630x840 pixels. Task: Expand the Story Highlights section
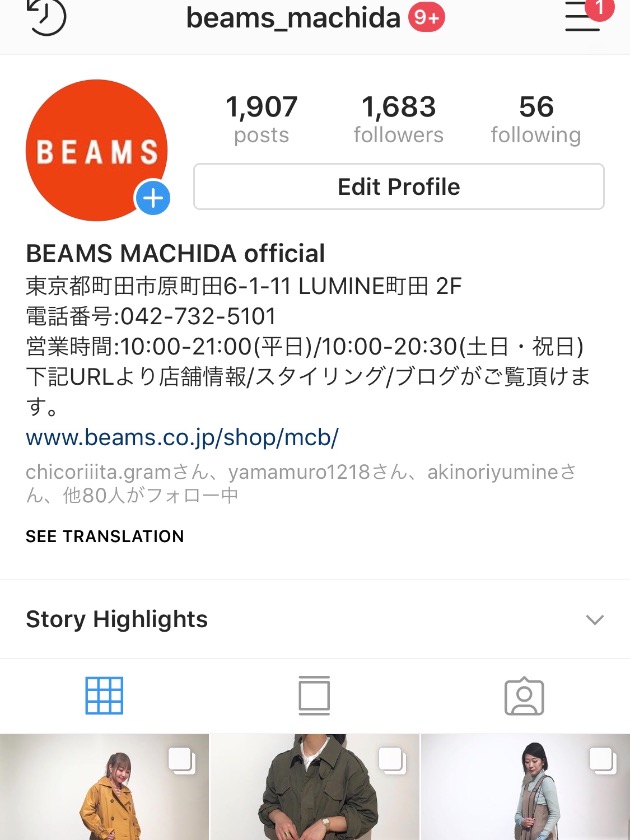tap(594, 619)
